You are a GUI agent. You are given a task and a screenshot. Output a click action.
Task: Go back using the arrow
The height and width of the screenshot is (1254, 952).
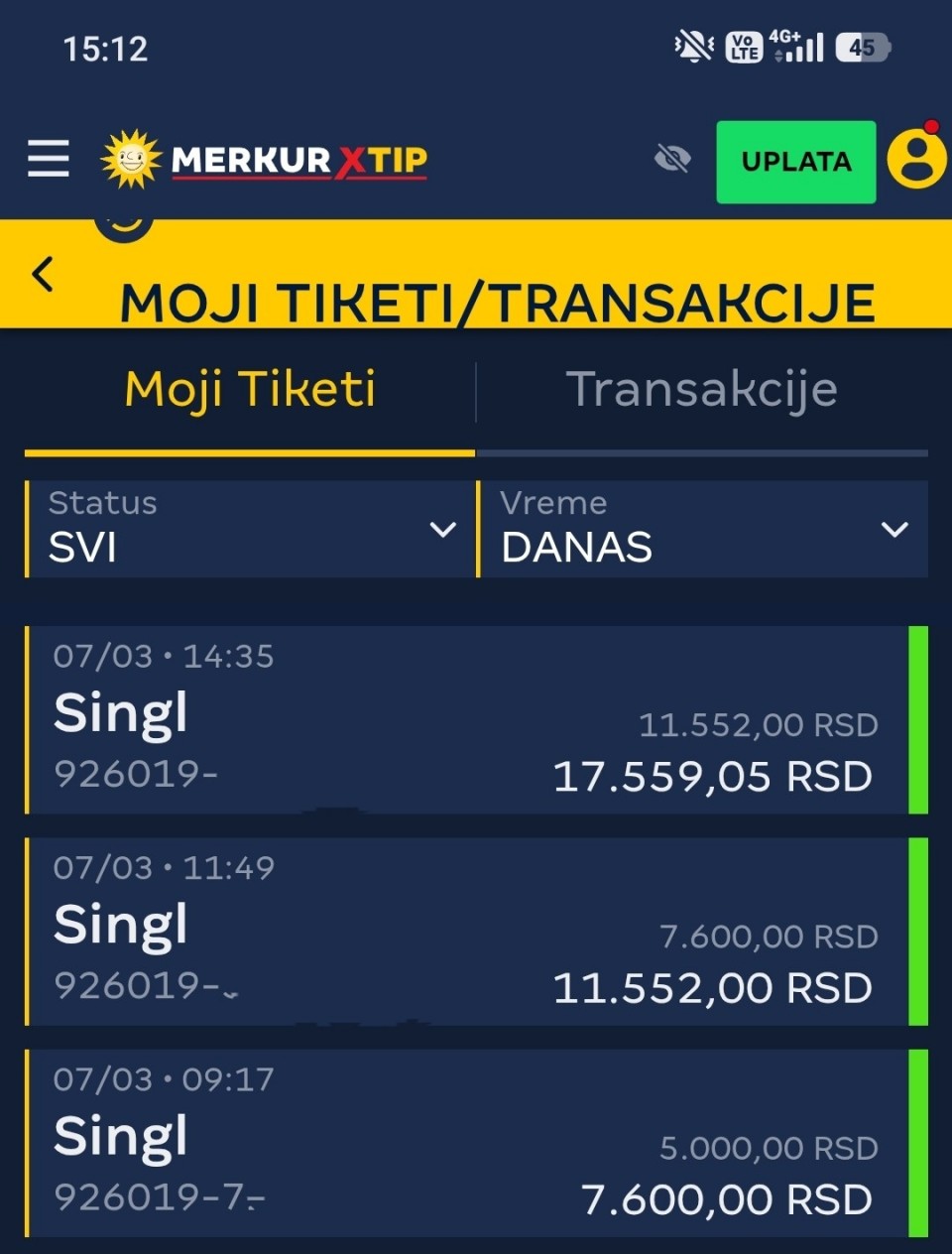(x=43, y=274)
